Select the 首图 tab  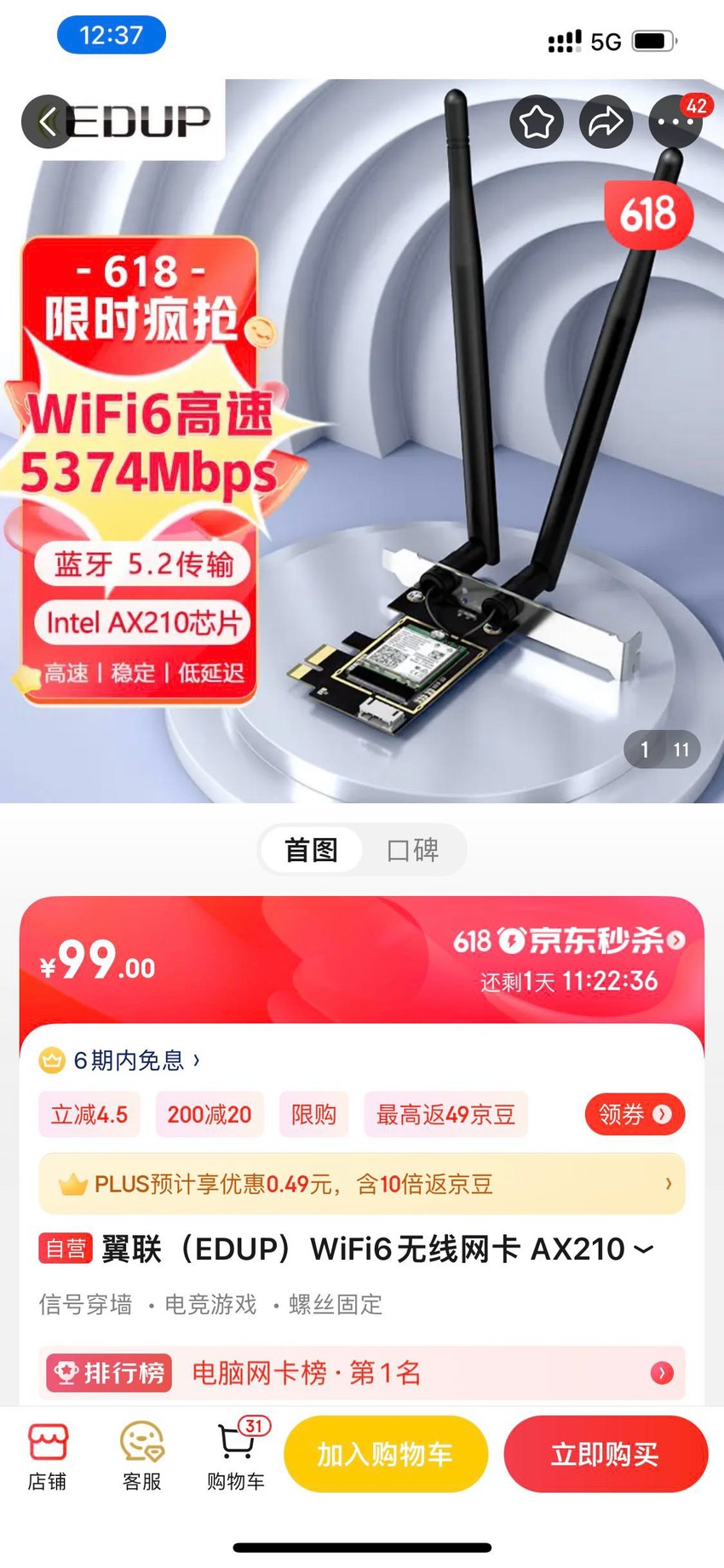[311, 849]
